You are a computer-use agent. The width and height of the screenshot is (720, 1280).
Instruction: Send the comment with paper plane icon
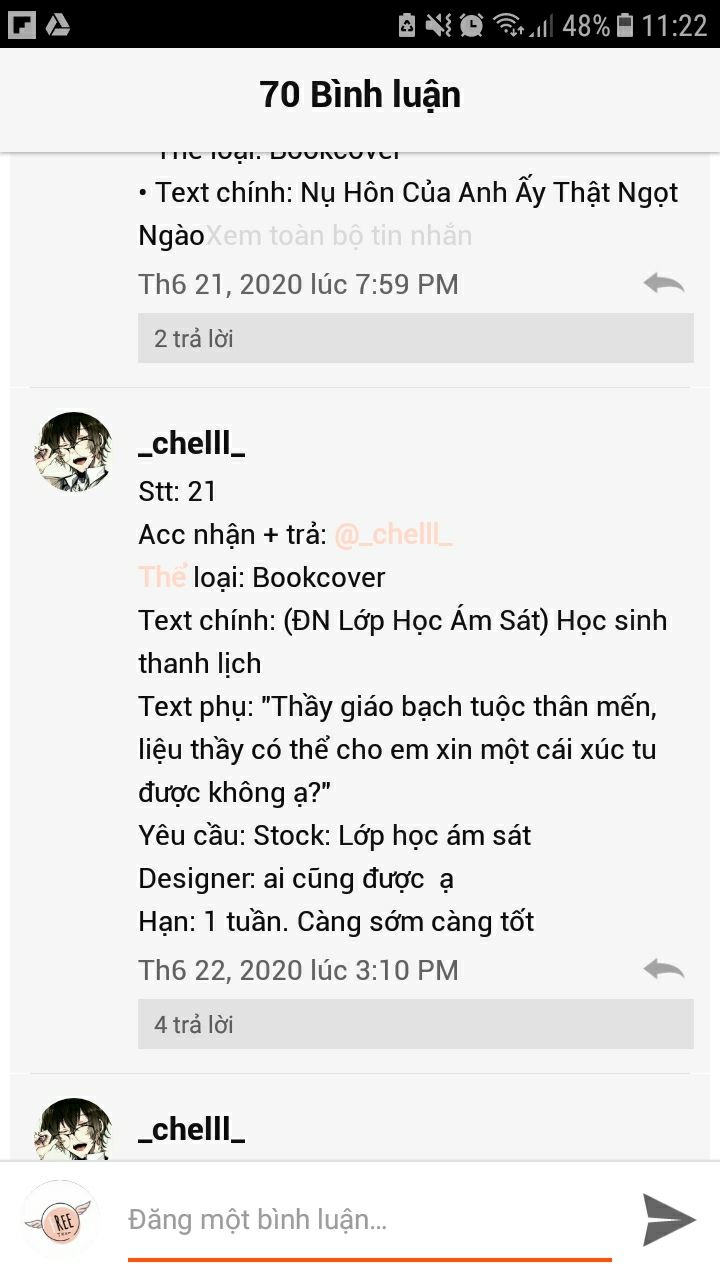tap(668, 1219)
